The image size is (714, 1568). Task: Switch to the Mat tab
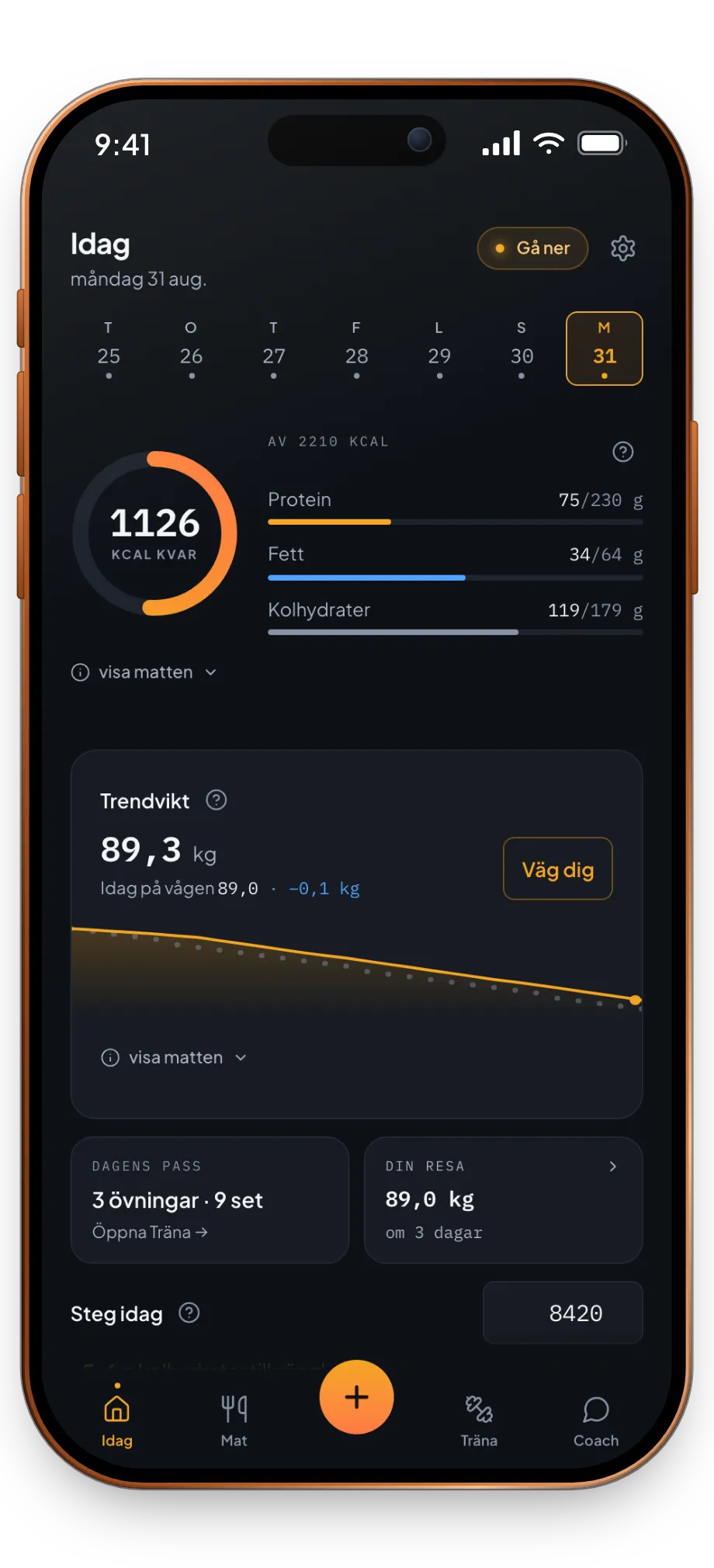[x=234, y=1421]
